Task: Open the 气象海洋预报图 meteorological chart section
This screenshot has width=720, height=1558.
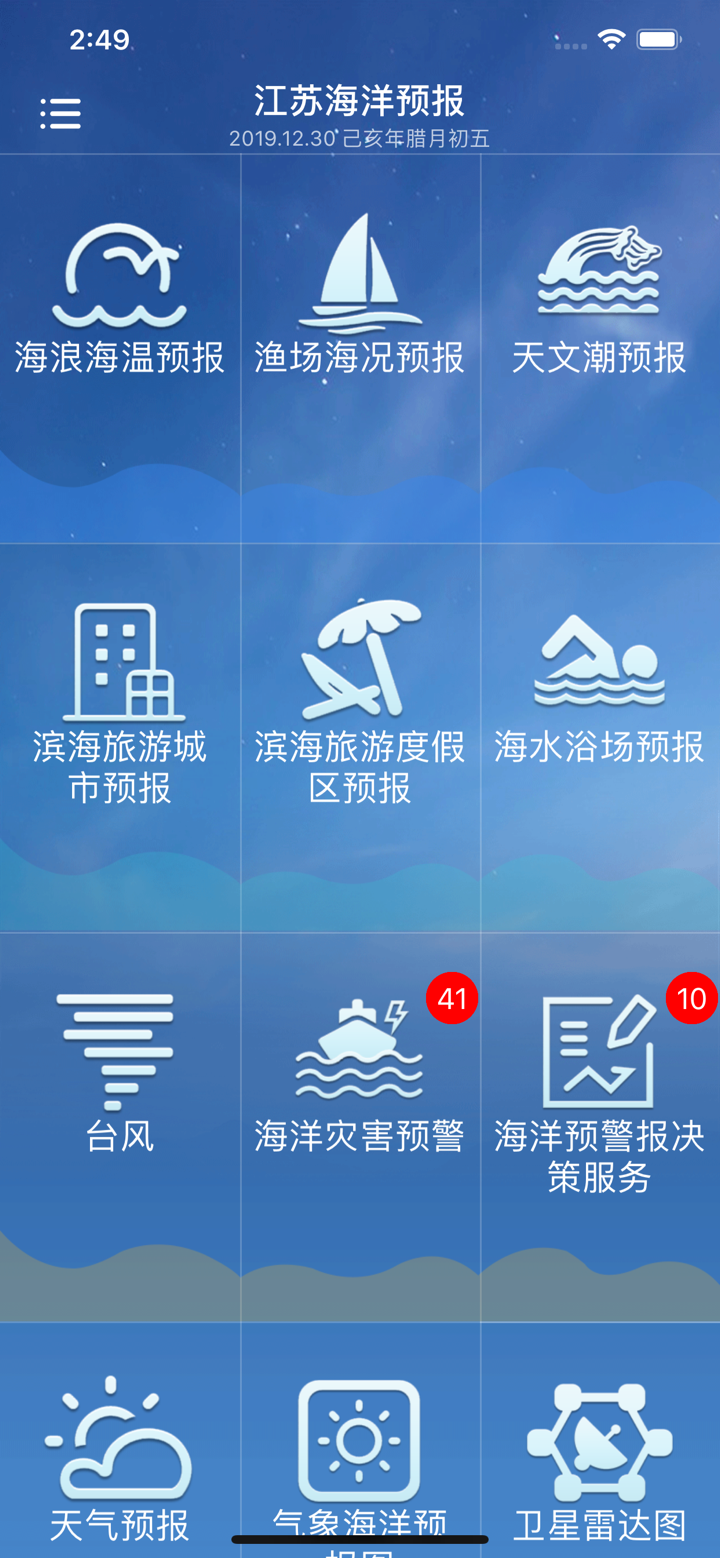Action: pyautogui.click(x=360, y=1450)
